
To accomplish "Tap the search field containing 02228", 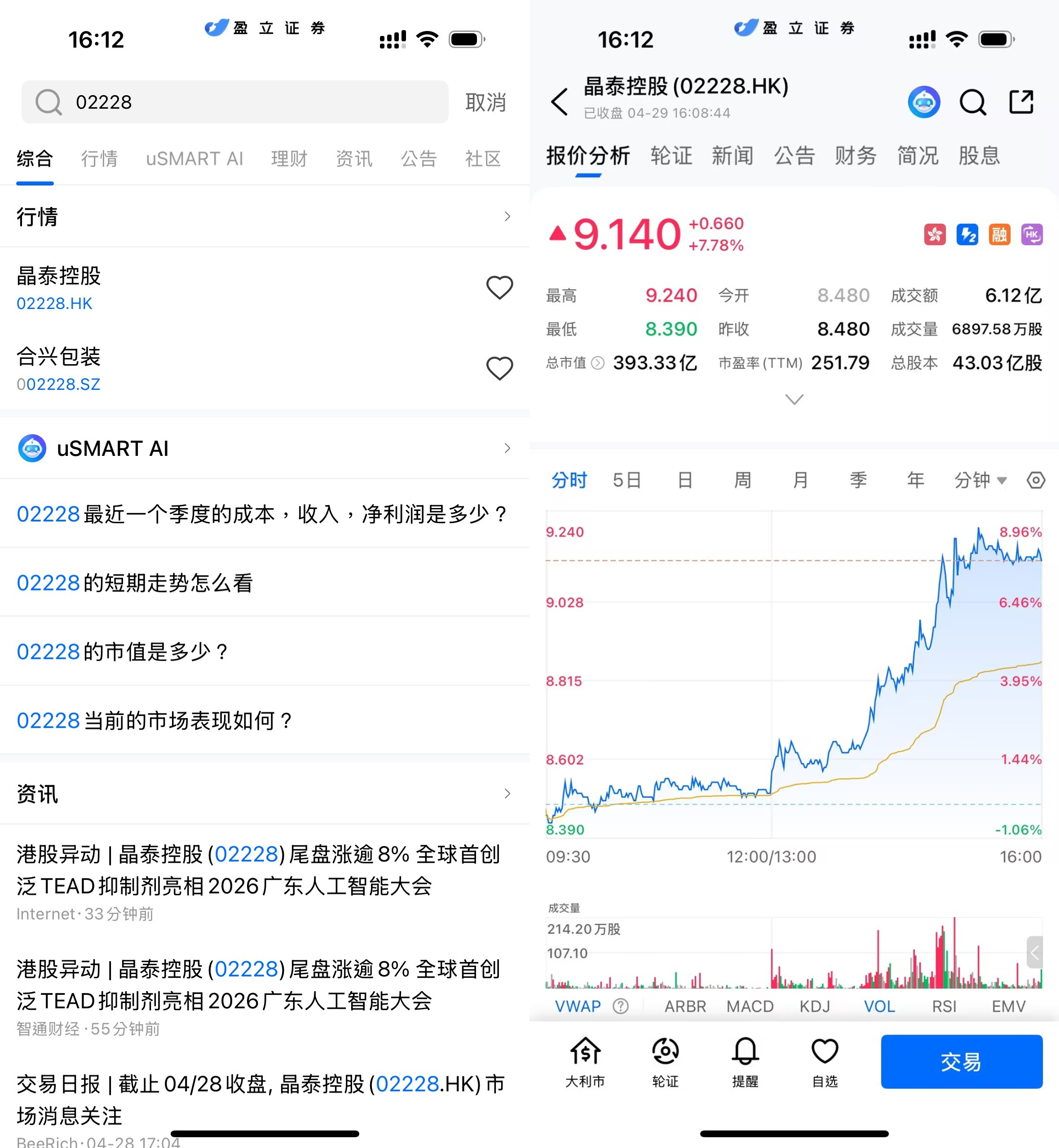I will (x=235, y=102).
